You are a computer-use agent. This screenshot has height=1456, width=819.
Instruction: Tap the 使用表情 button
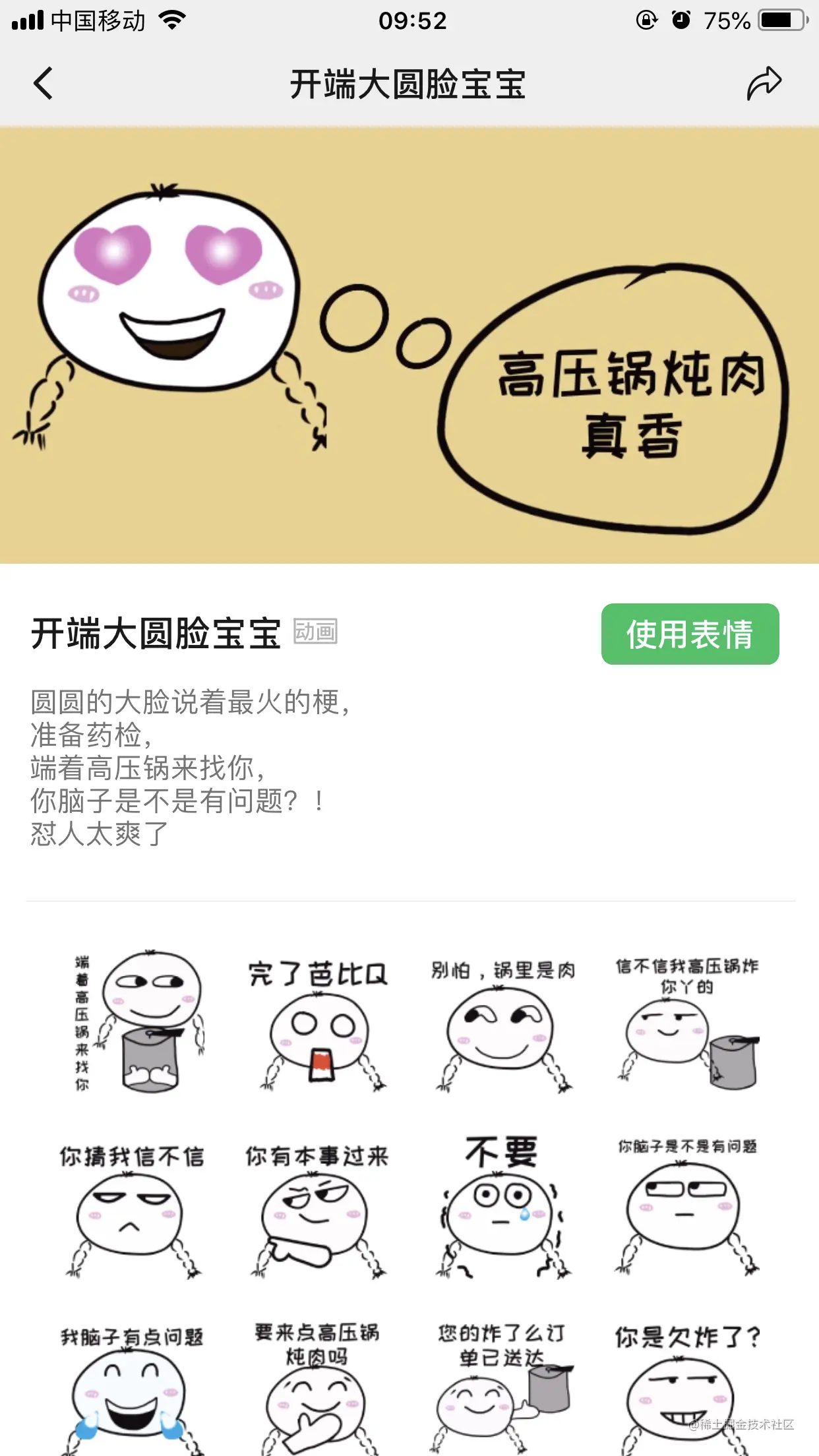(x=690, y=634)
